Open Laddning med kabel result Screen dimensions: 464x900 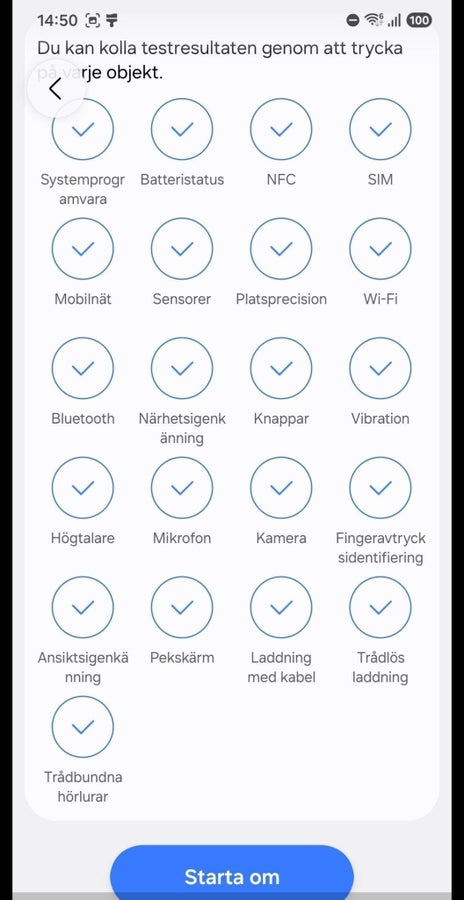pos(281,607)
